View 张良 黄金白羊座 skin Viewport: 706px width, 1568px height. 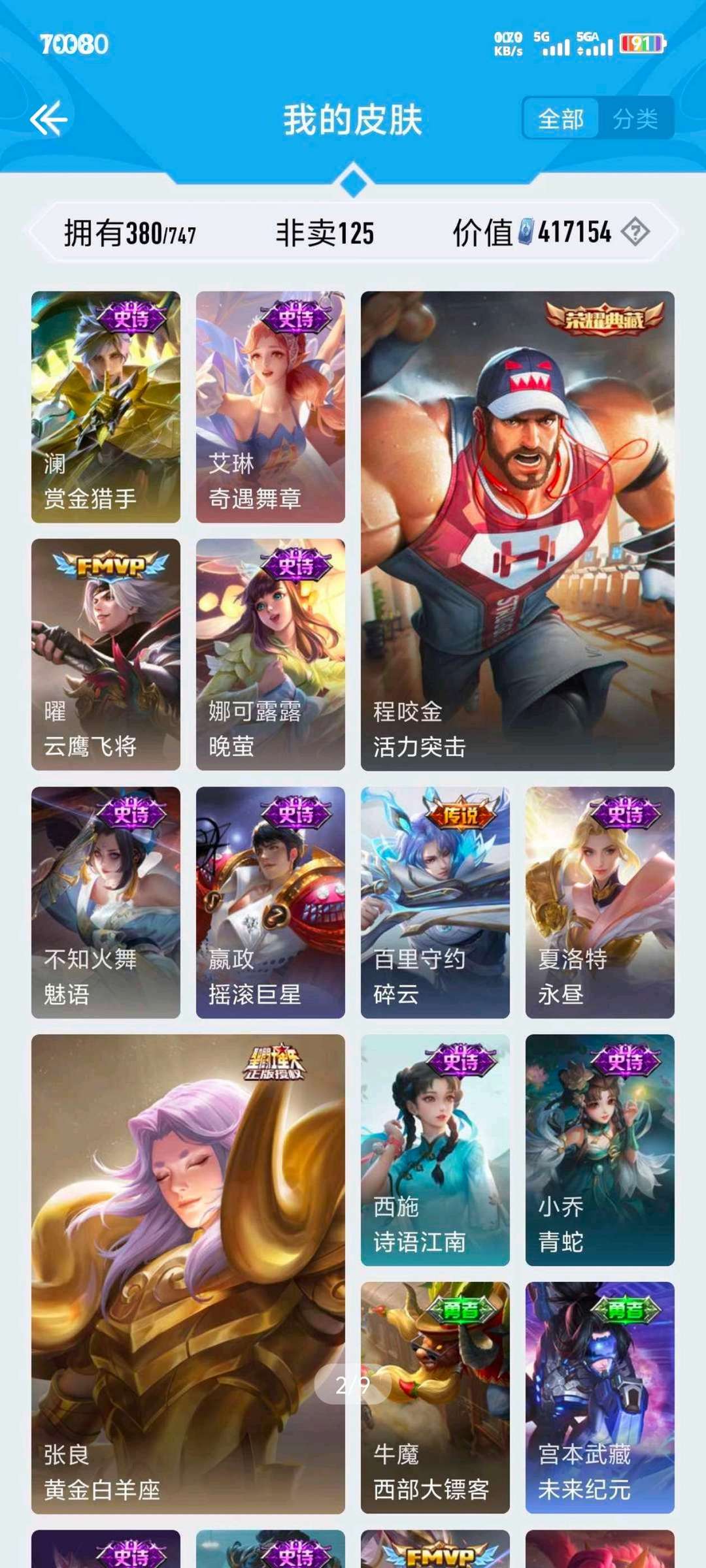(x=188, y=1274)
